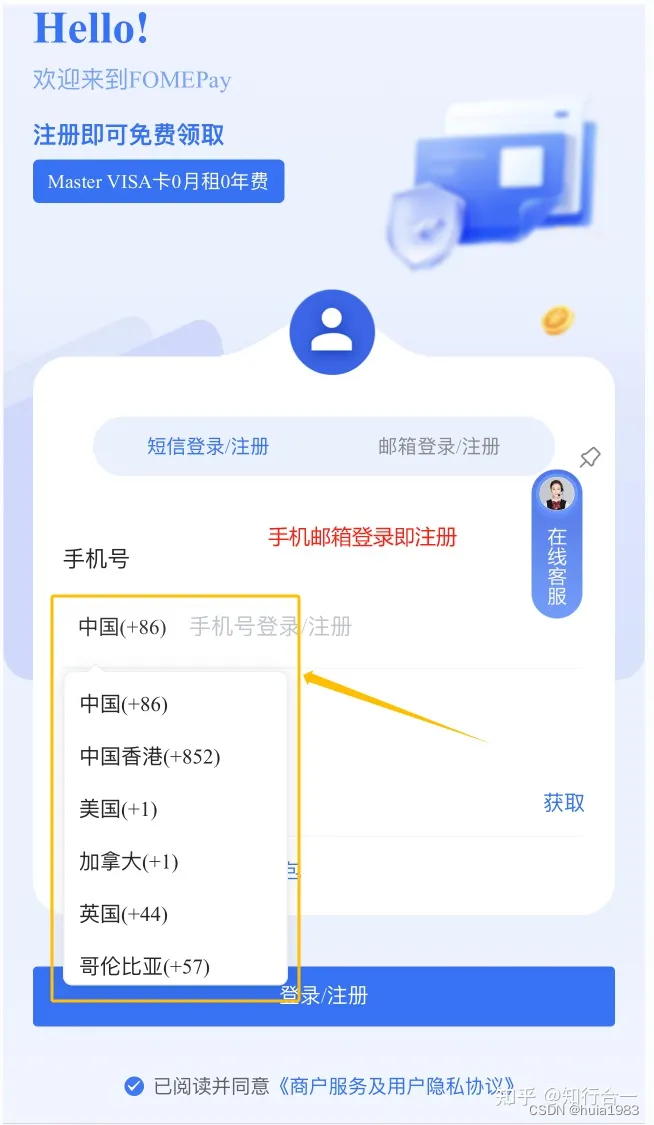Choose 英国(+44) country code
Image resolution: width=654 pixels, height=1125 pixels.
coord(124,913)
